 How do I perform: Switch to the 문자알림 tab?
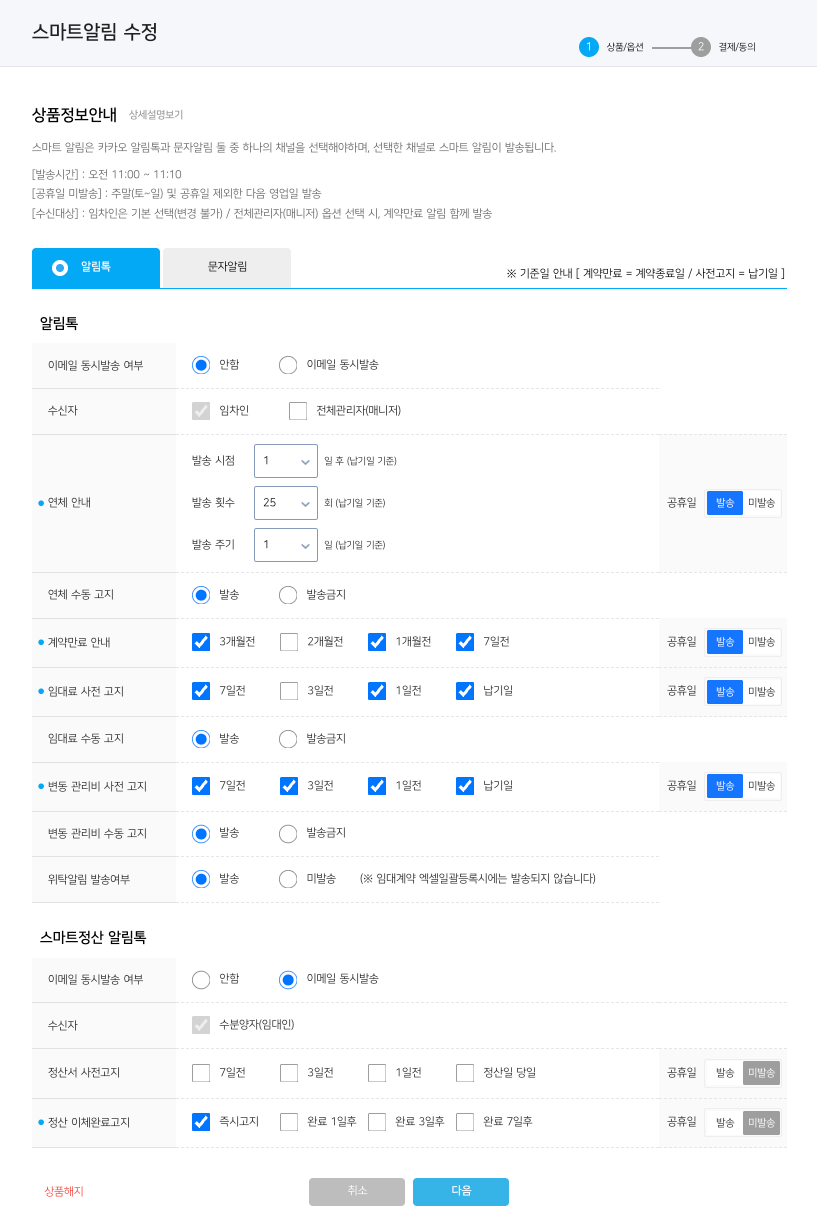coord(227,267)
